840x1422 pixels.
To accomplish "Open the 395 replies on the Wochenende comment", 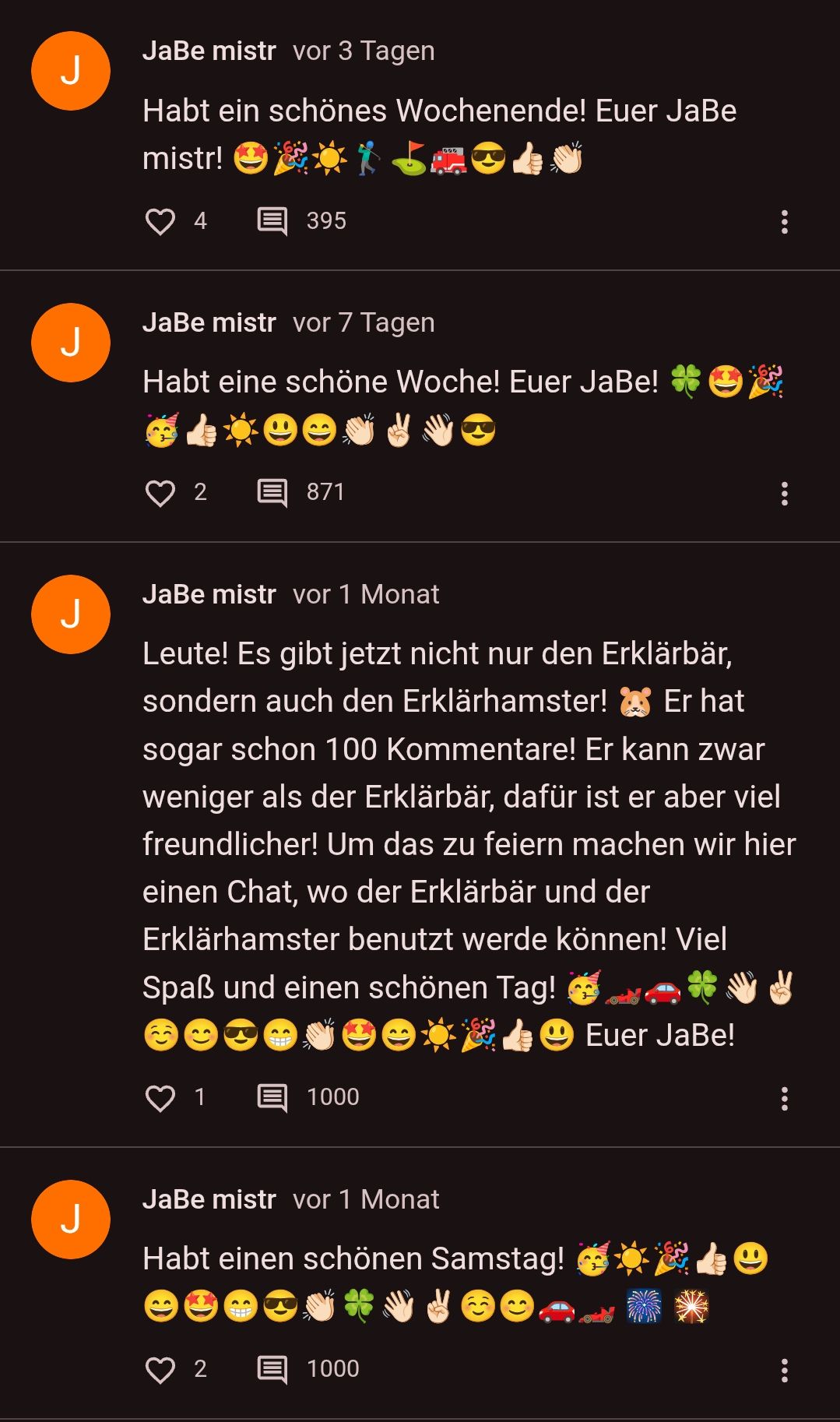I will tap(272, 222).
